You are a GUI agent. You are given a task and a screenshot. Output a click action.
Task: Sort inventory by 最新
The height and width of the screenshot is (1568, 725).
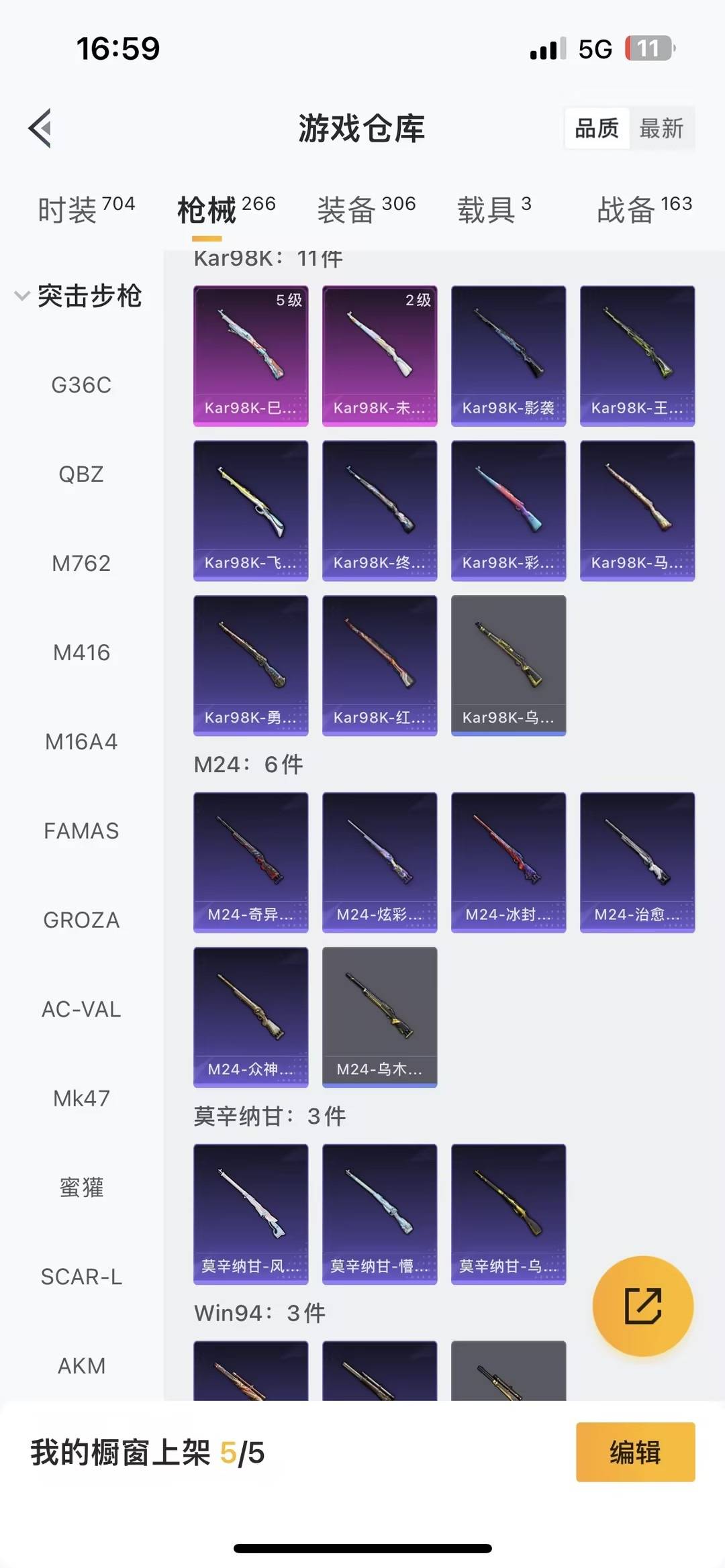click(661, 128)
